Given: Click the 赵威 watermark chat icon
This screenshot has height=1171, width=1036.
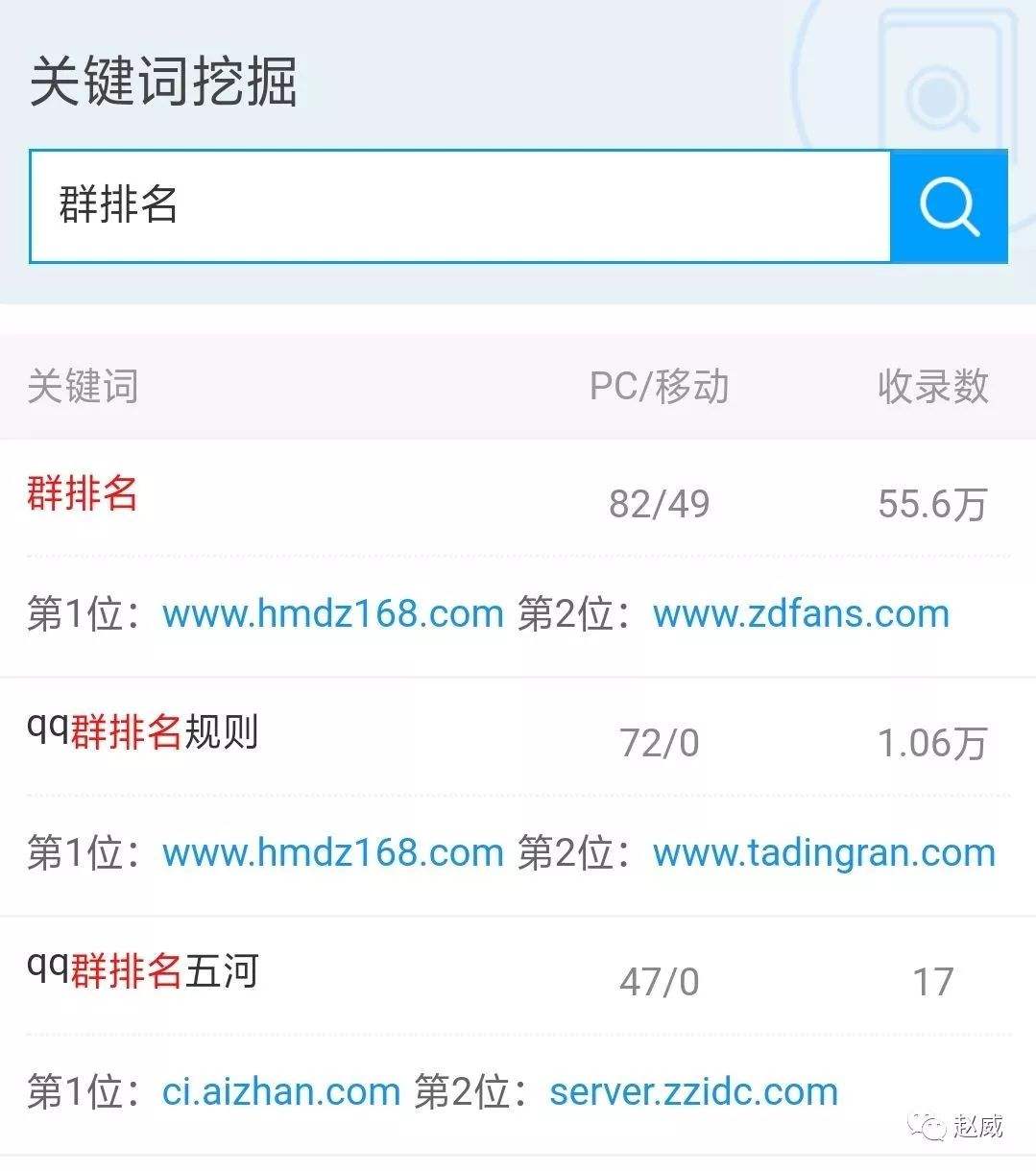Looking at the screenshot, I should [925, 1123].
